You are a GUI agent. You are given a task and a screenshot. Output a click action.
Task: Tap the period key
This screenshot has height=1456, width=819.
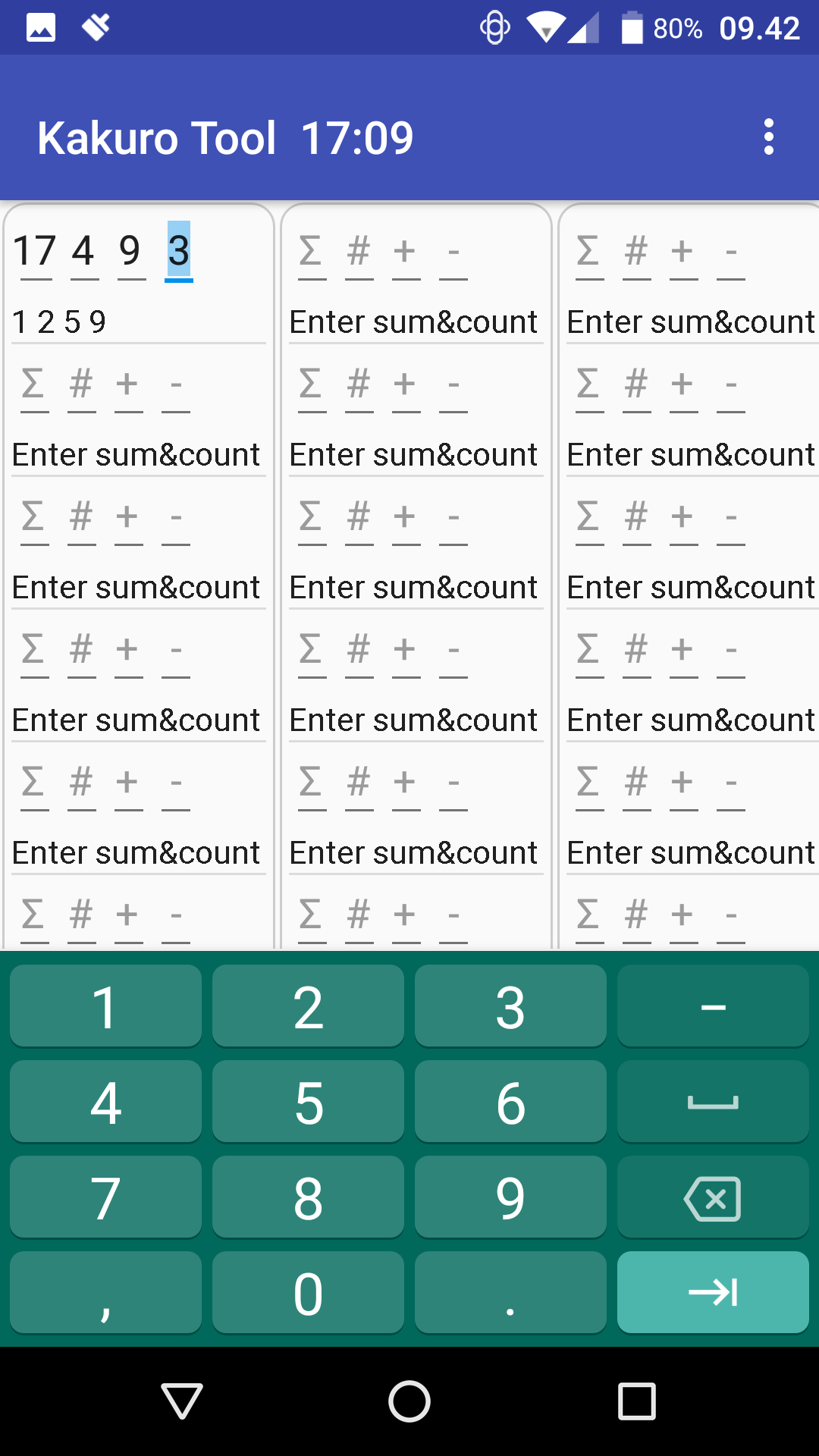pyautogui.click(x=510, y=1293)
